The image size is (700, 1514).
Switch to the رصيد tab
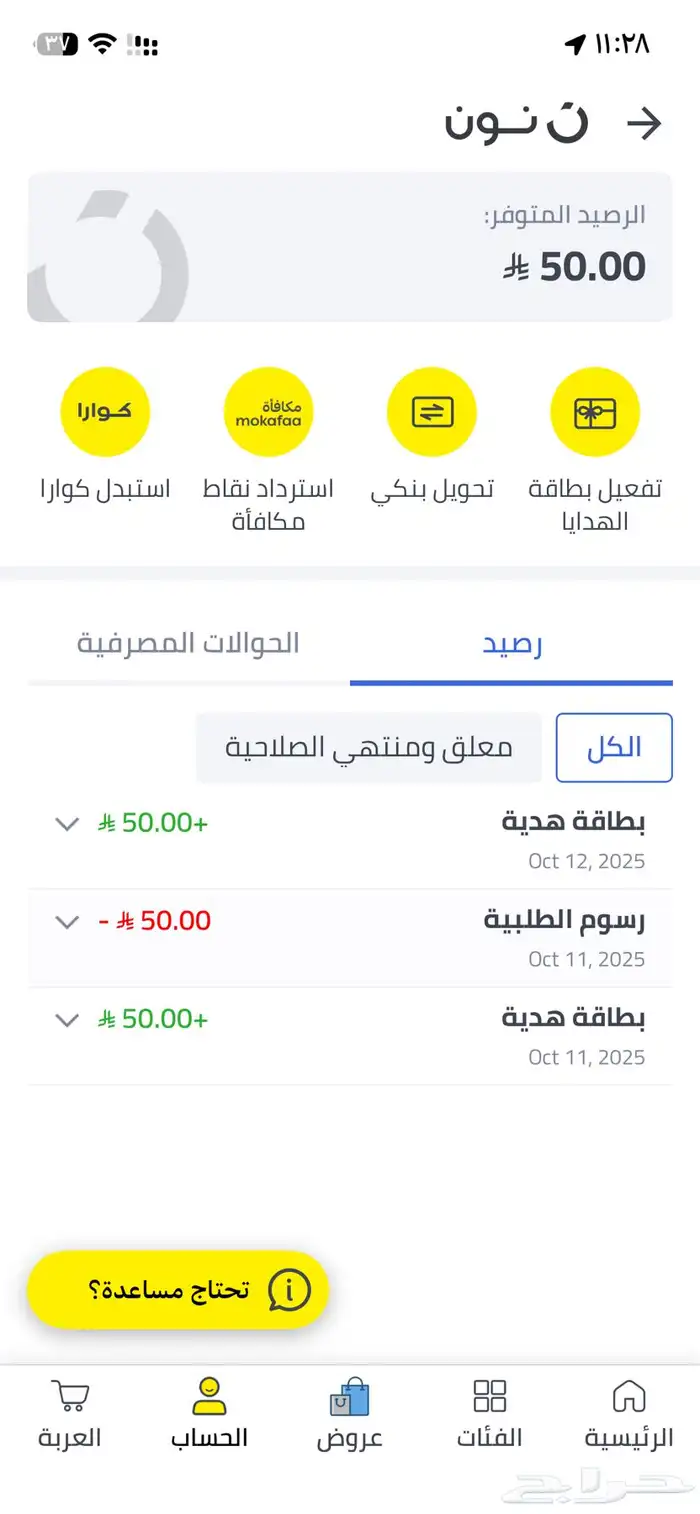512,644
